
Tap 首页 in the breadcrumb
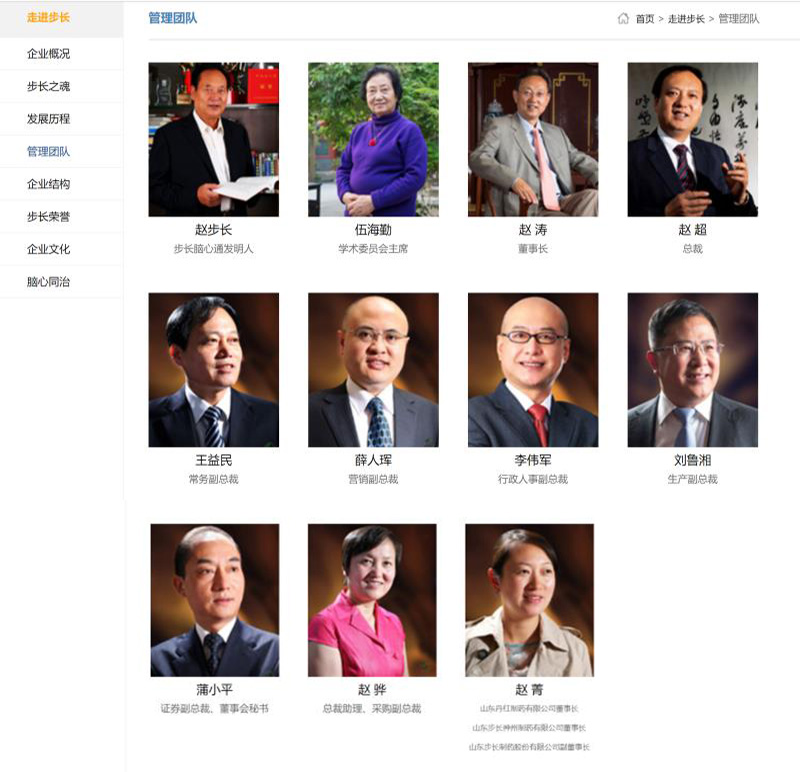pyautogui.click(x=645, y=19)
